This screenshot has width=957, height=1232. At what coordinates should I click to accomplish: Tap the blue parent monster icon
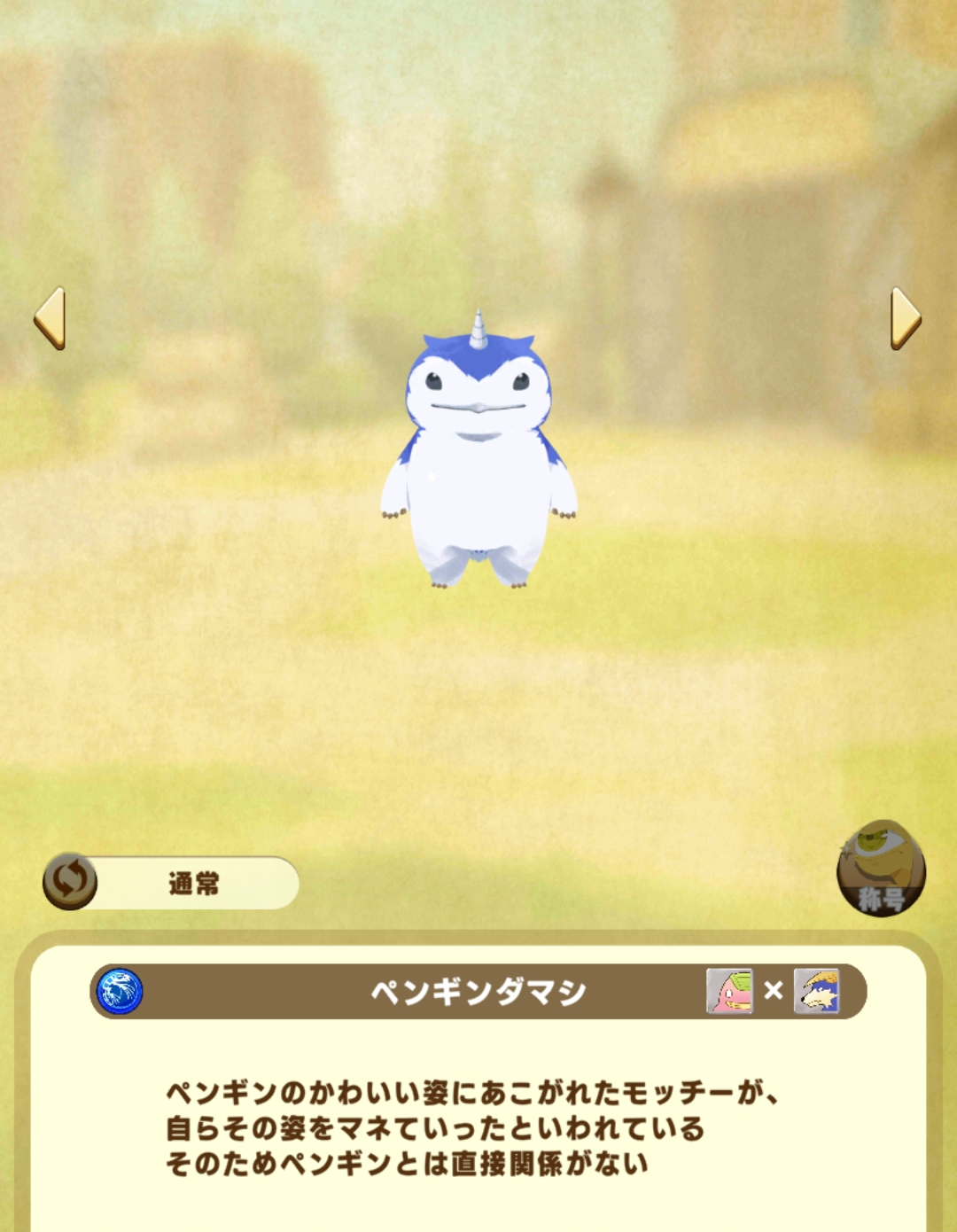tap(816, 991)
